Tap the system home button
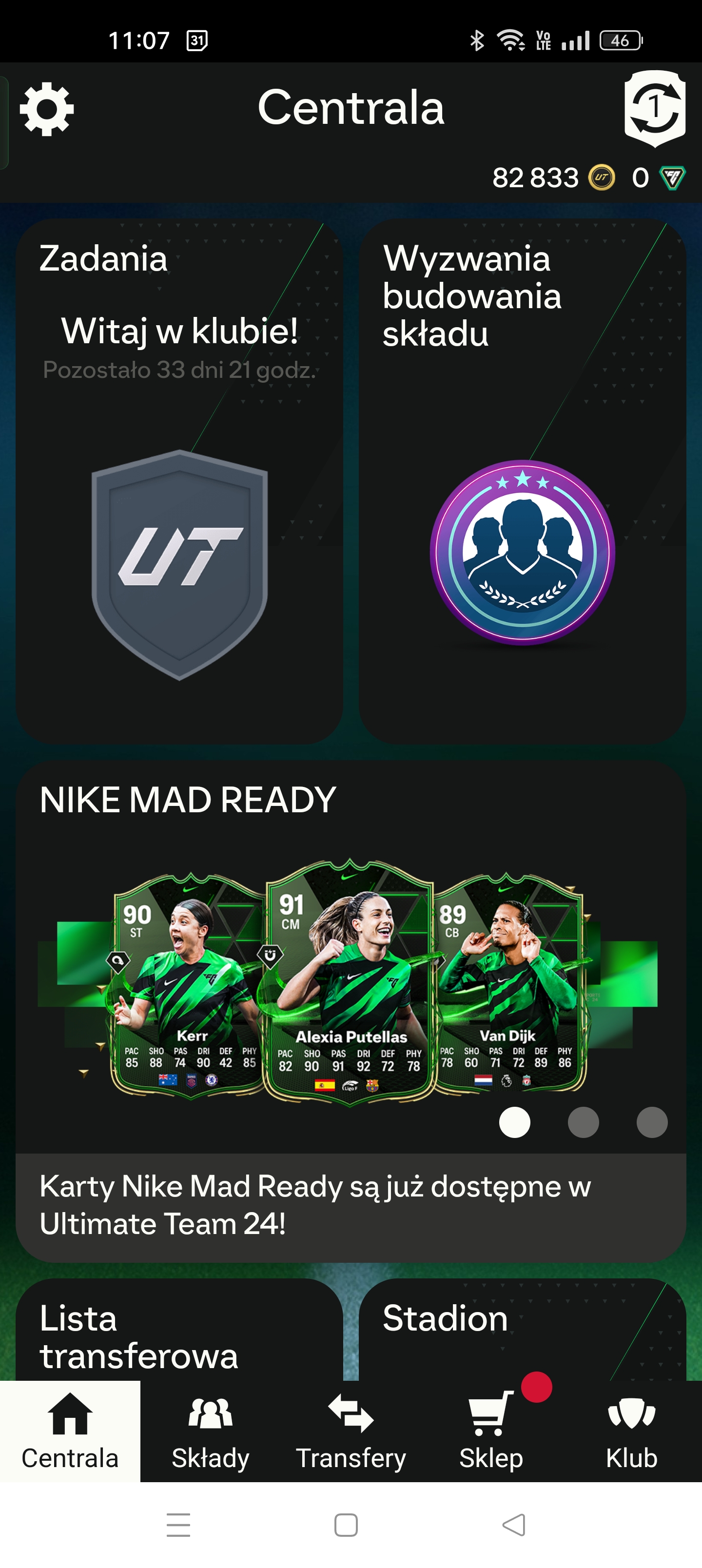 (346, 1525)
